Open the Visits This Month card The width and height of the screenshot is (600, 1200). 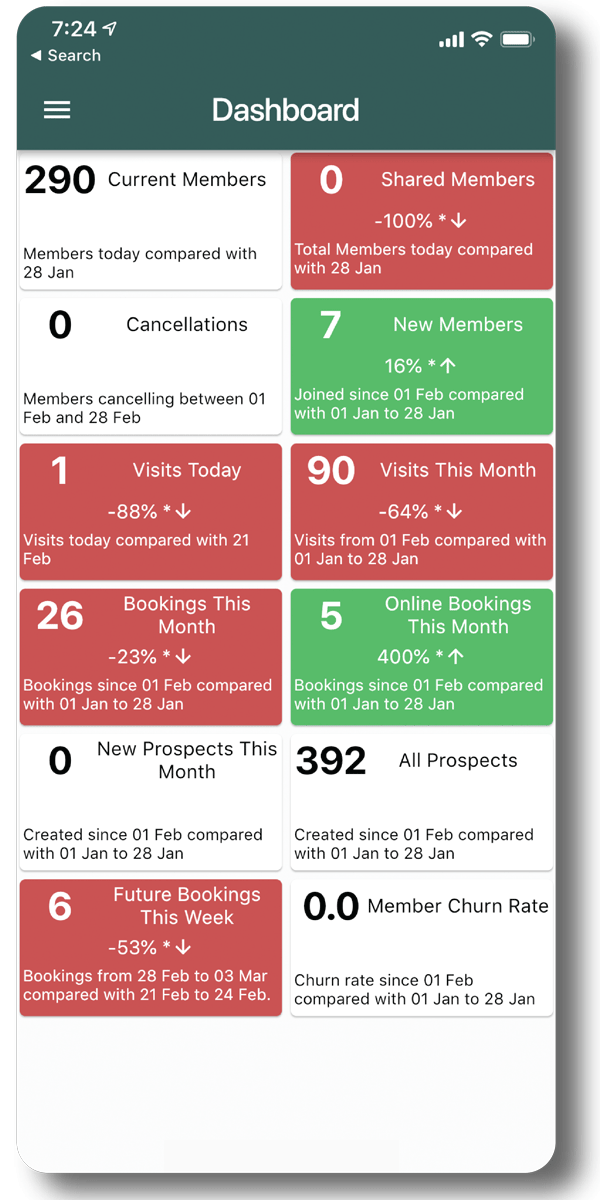[x=422, y=511]
